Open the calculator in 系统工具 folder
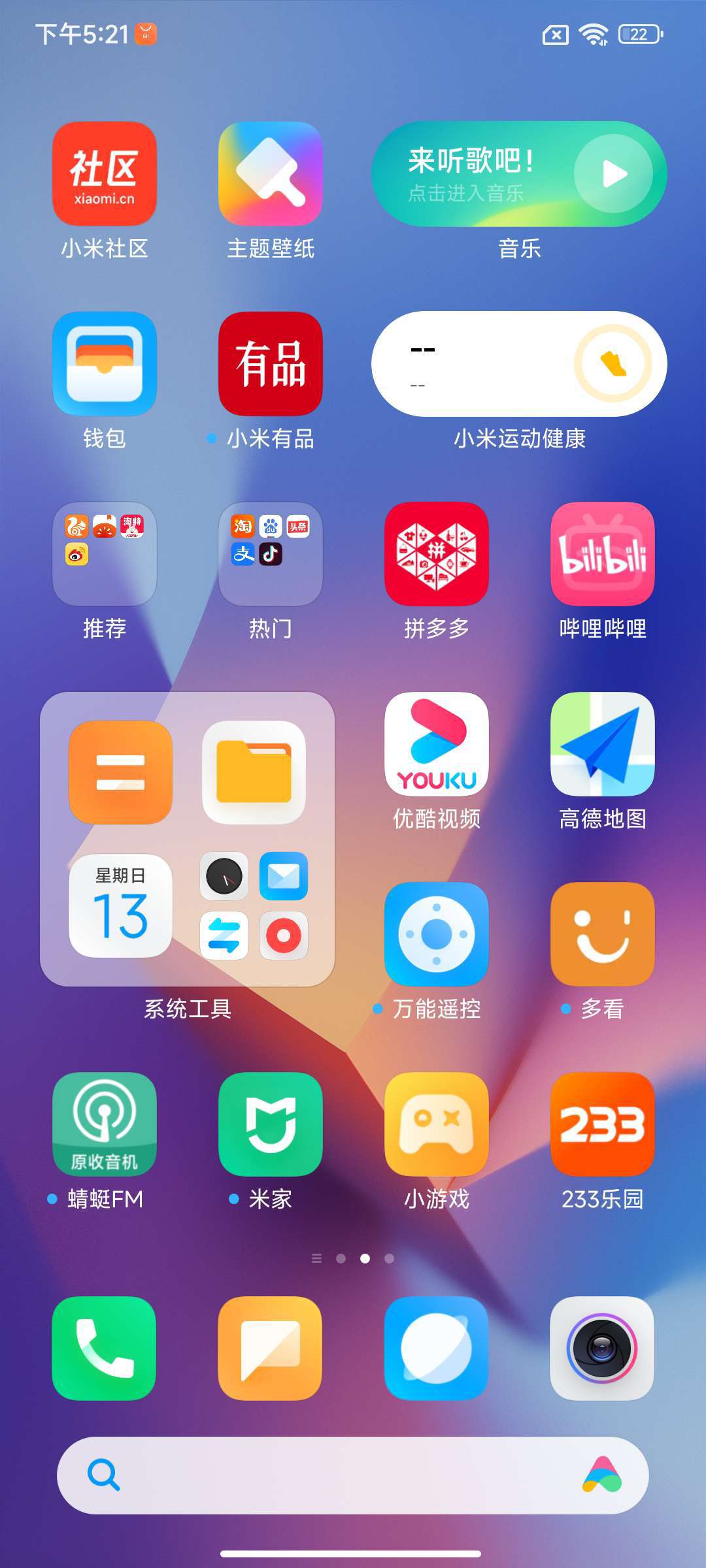 (x=121, y=772)
